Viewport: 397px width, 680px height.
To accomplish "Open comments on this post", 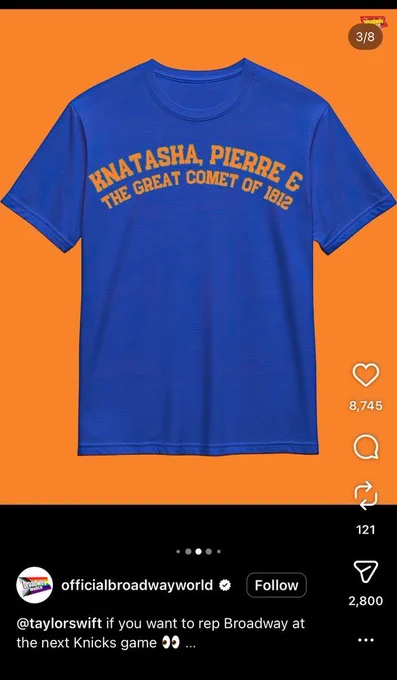I will (366, 447).
